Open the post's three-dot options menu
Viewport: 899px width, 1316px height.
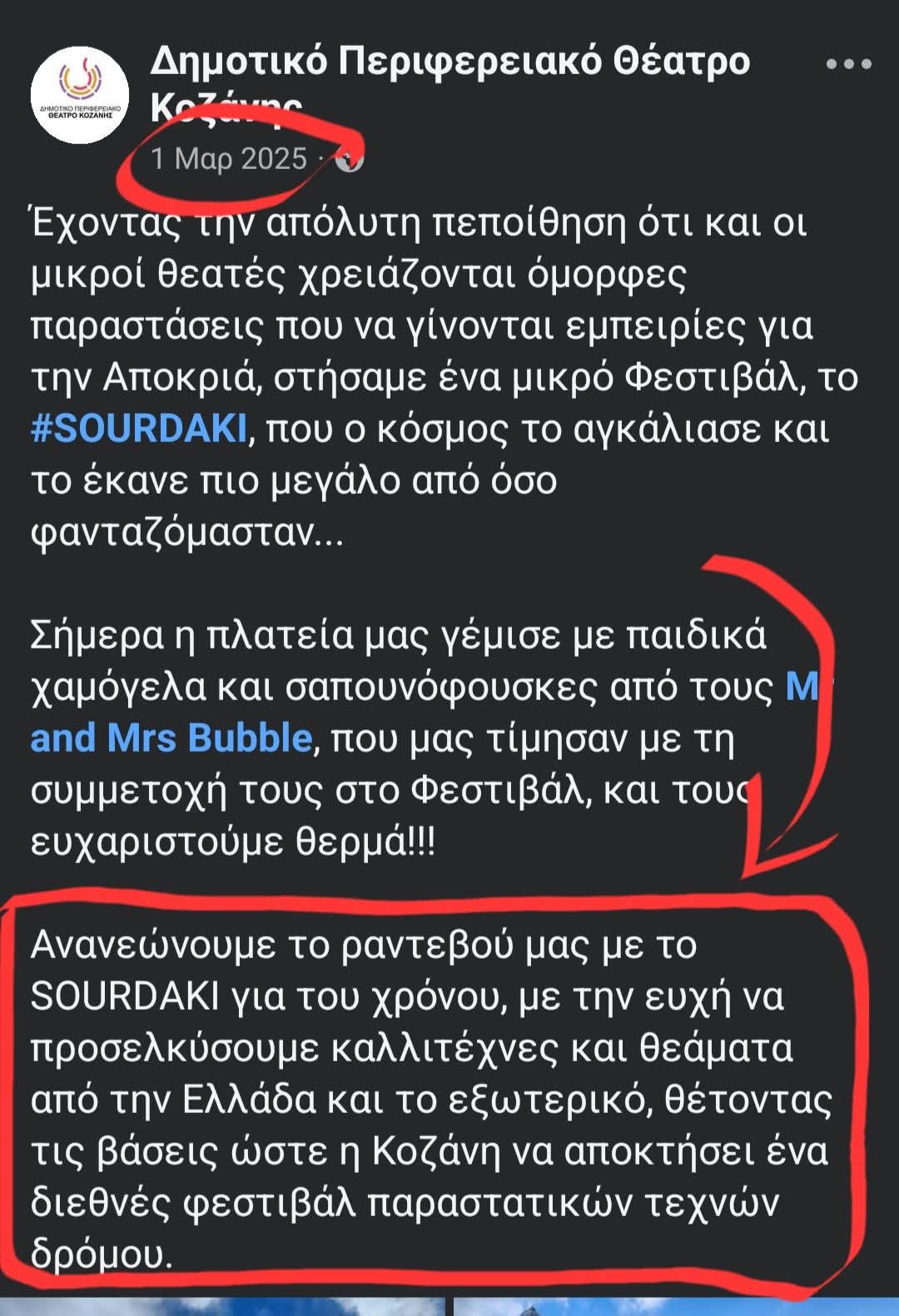tap(848, 64)
